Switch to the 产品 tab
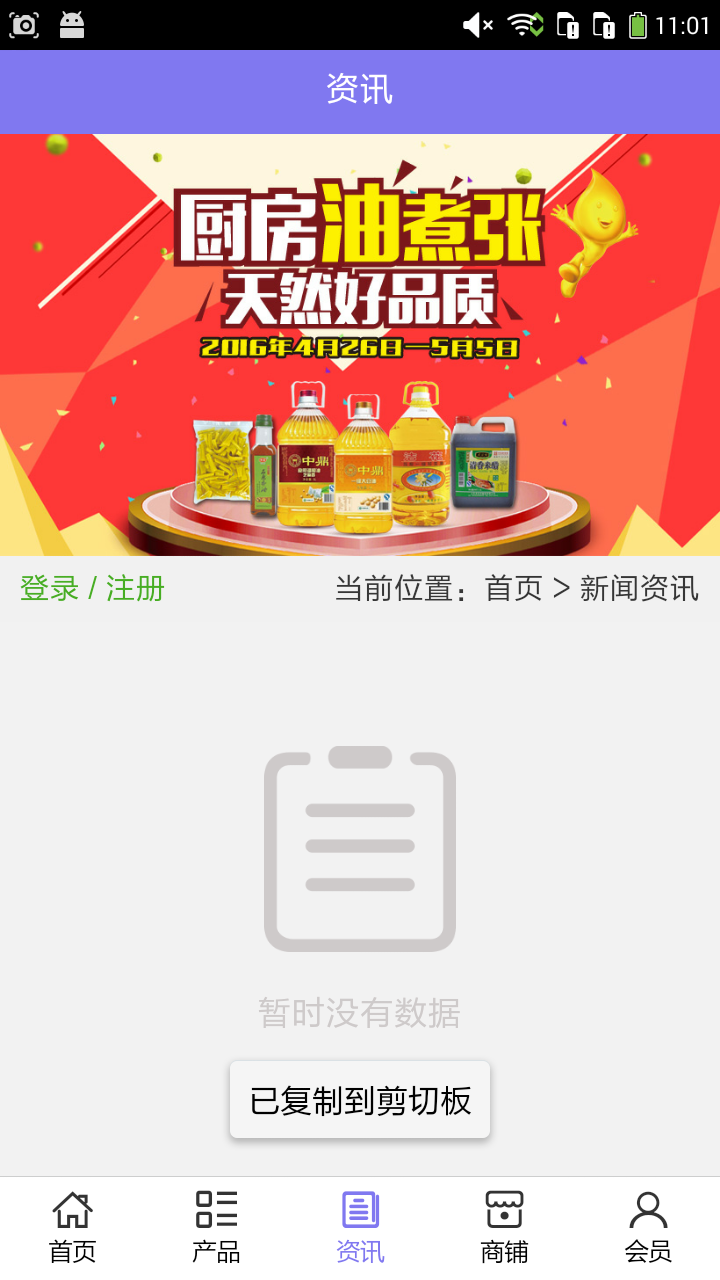Image resolution: width=720 pixels, height=1280 pixels. pos(216,1227)
